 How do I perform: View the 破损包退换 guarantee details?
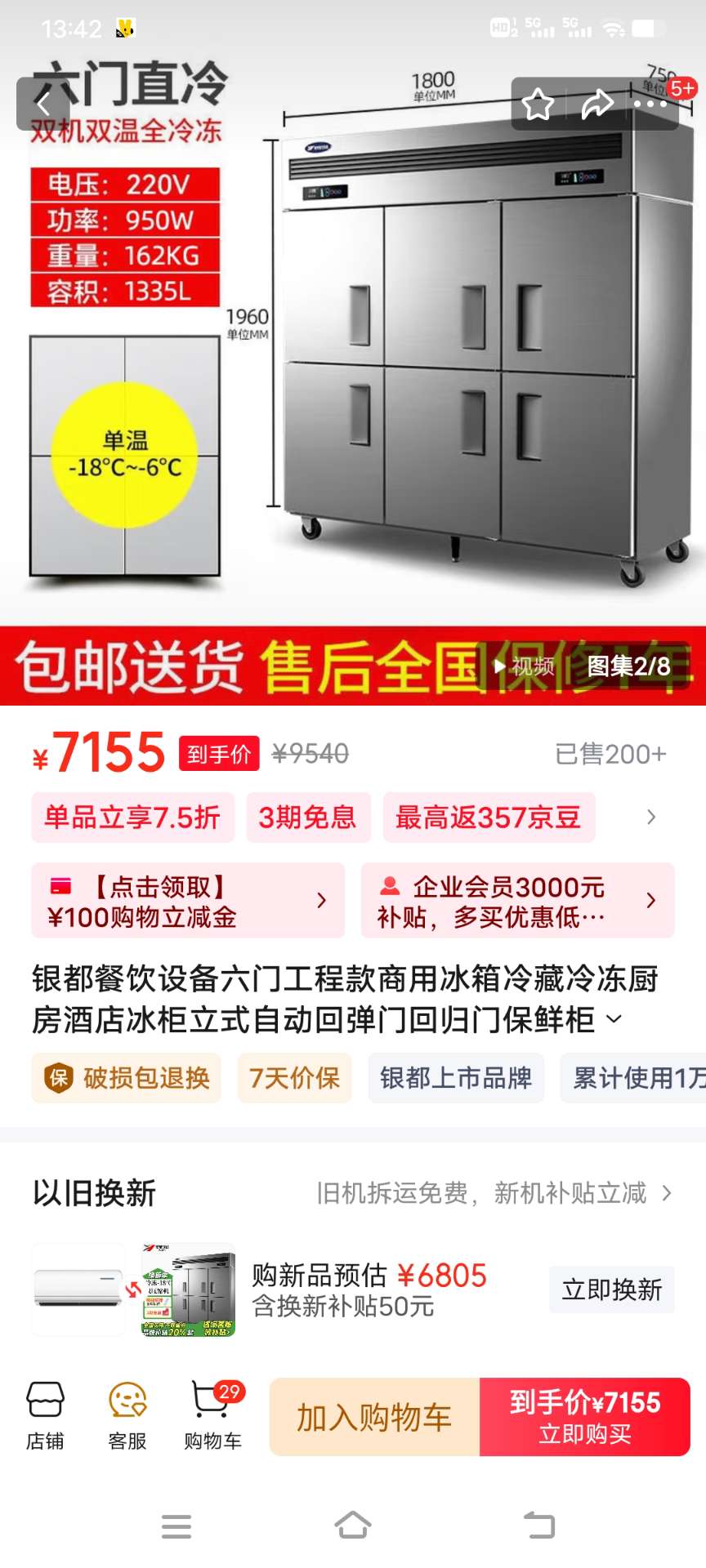tap(127, 1078)
